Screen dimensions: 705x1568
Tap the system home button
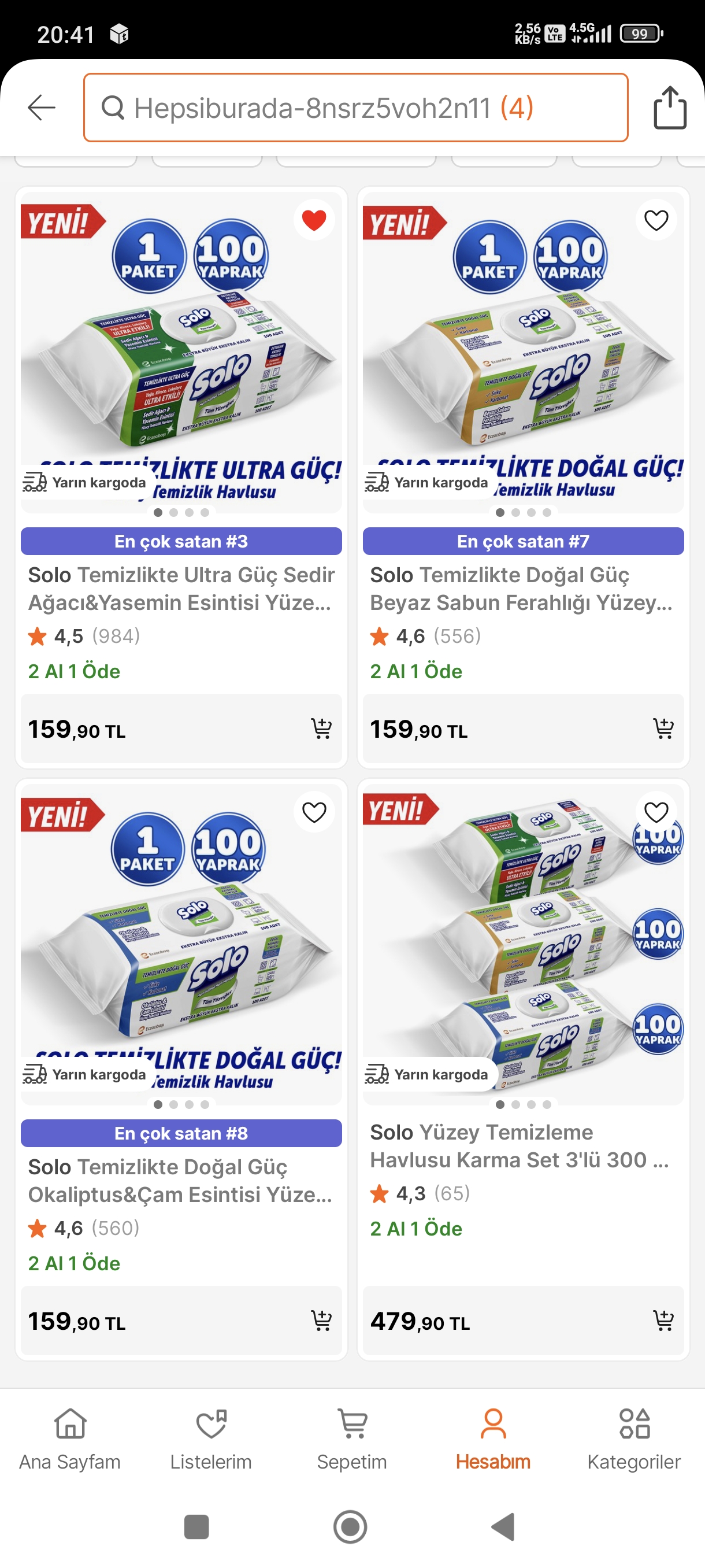(x=350, y=1526)
